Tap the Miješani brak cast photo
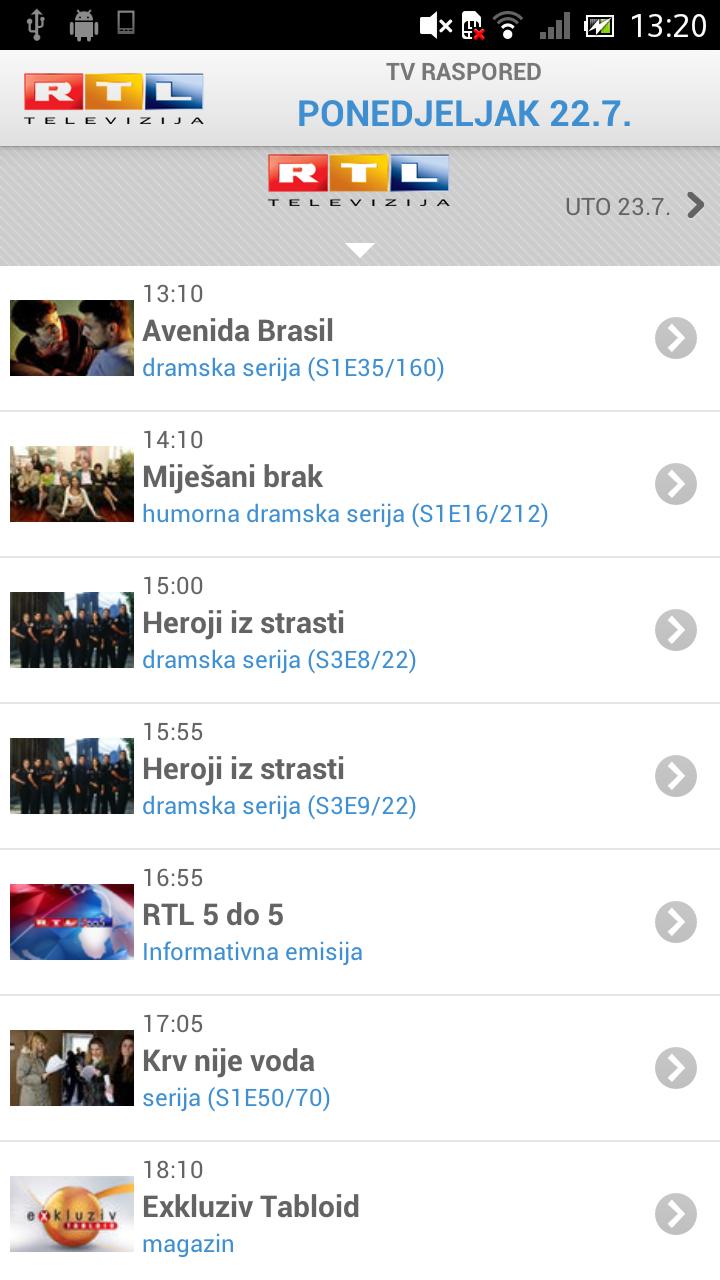Image resolution: width=720 pixels, height=1280 pixels. point(71,484)
